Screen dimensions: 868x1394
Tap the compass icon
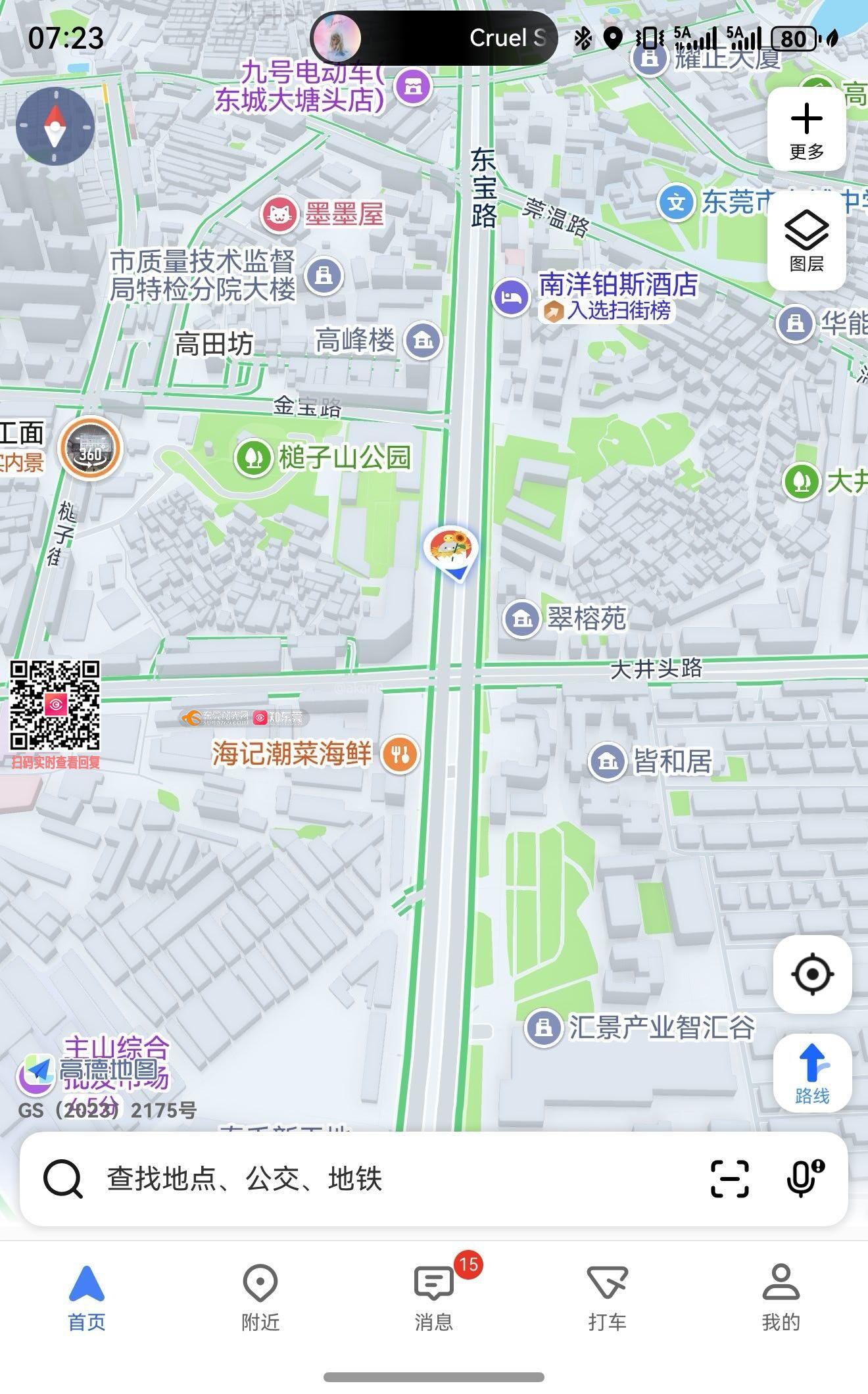coord(55,126)
